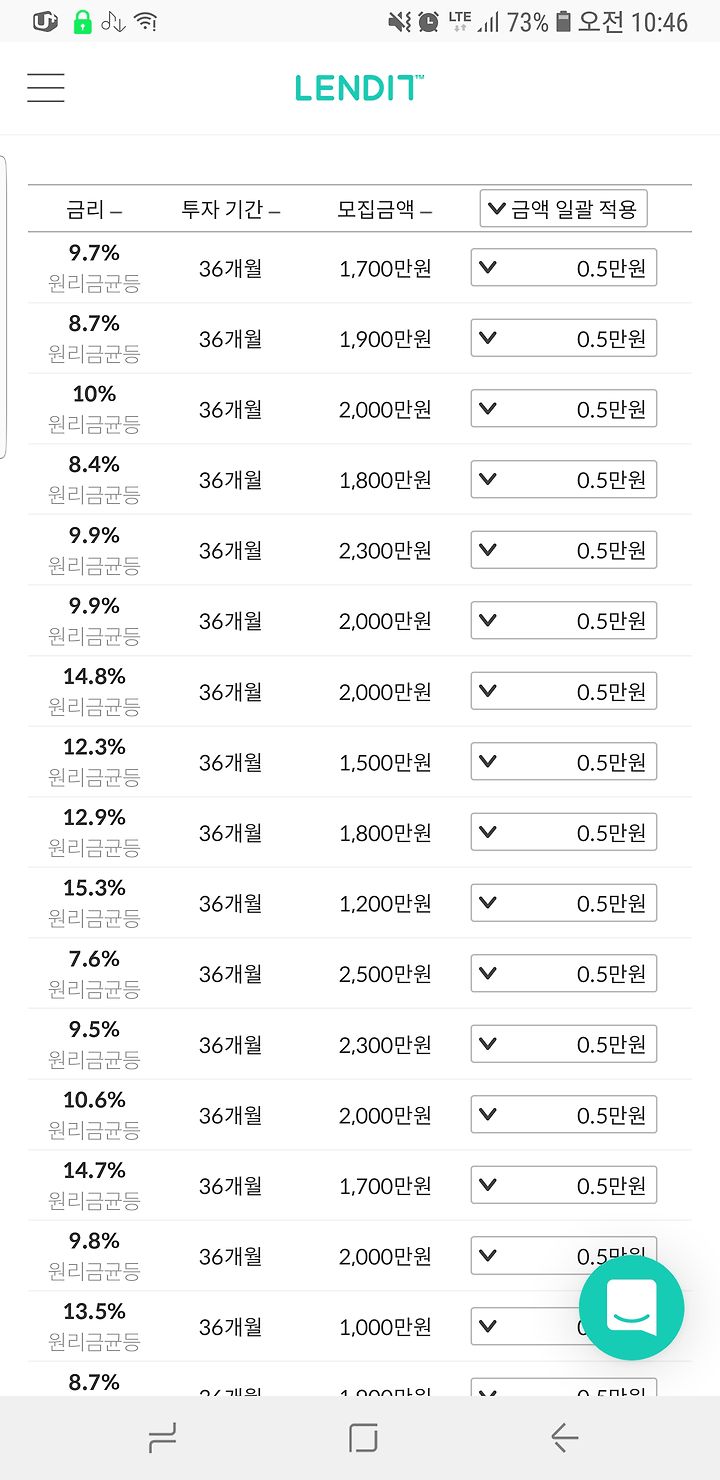Open the 금액 일괄 적용 dropdown
Image resolution: width=720 pixels, height=1480 pixels.
(563, 209)
